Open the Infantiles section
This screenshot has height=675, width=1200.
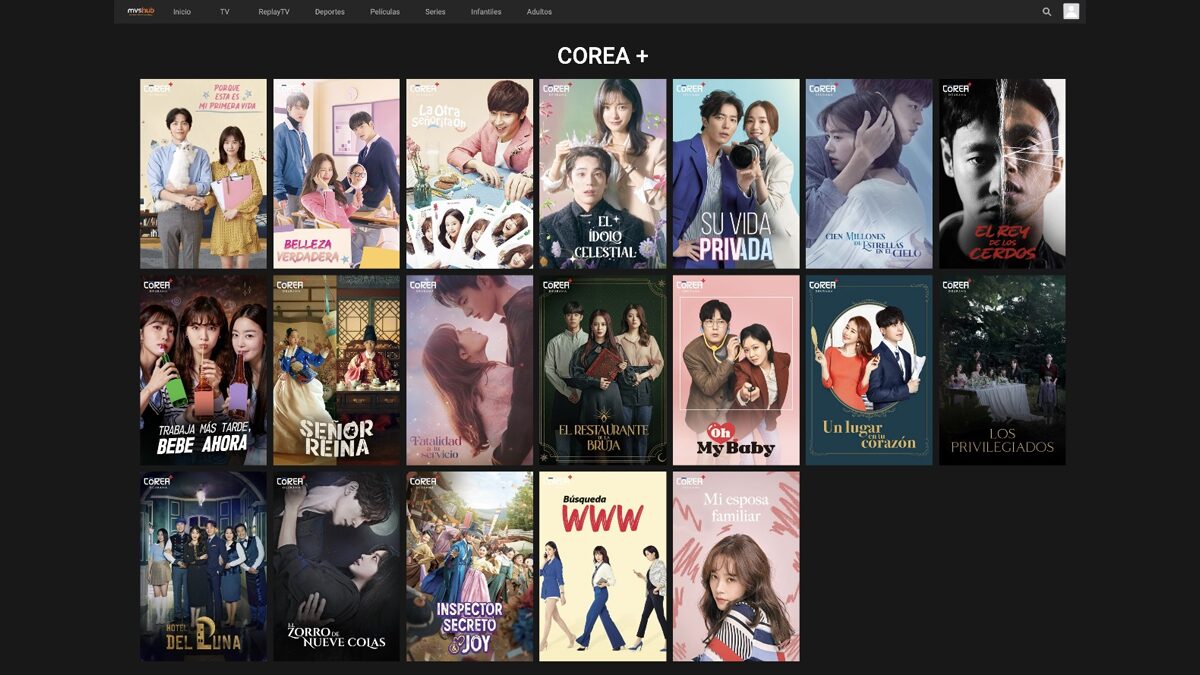[486, 12]
